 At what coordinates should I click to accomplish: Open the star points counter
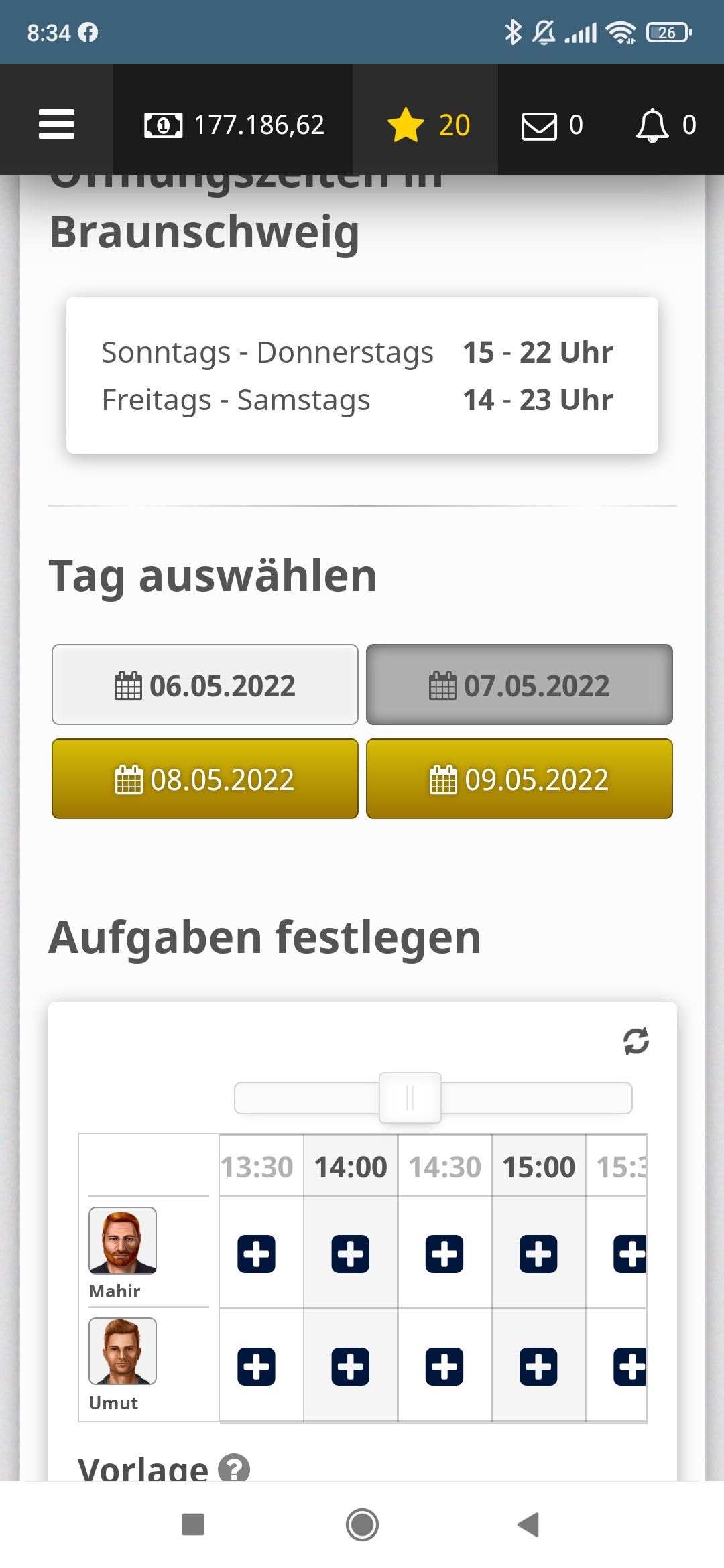pos(428,125)
